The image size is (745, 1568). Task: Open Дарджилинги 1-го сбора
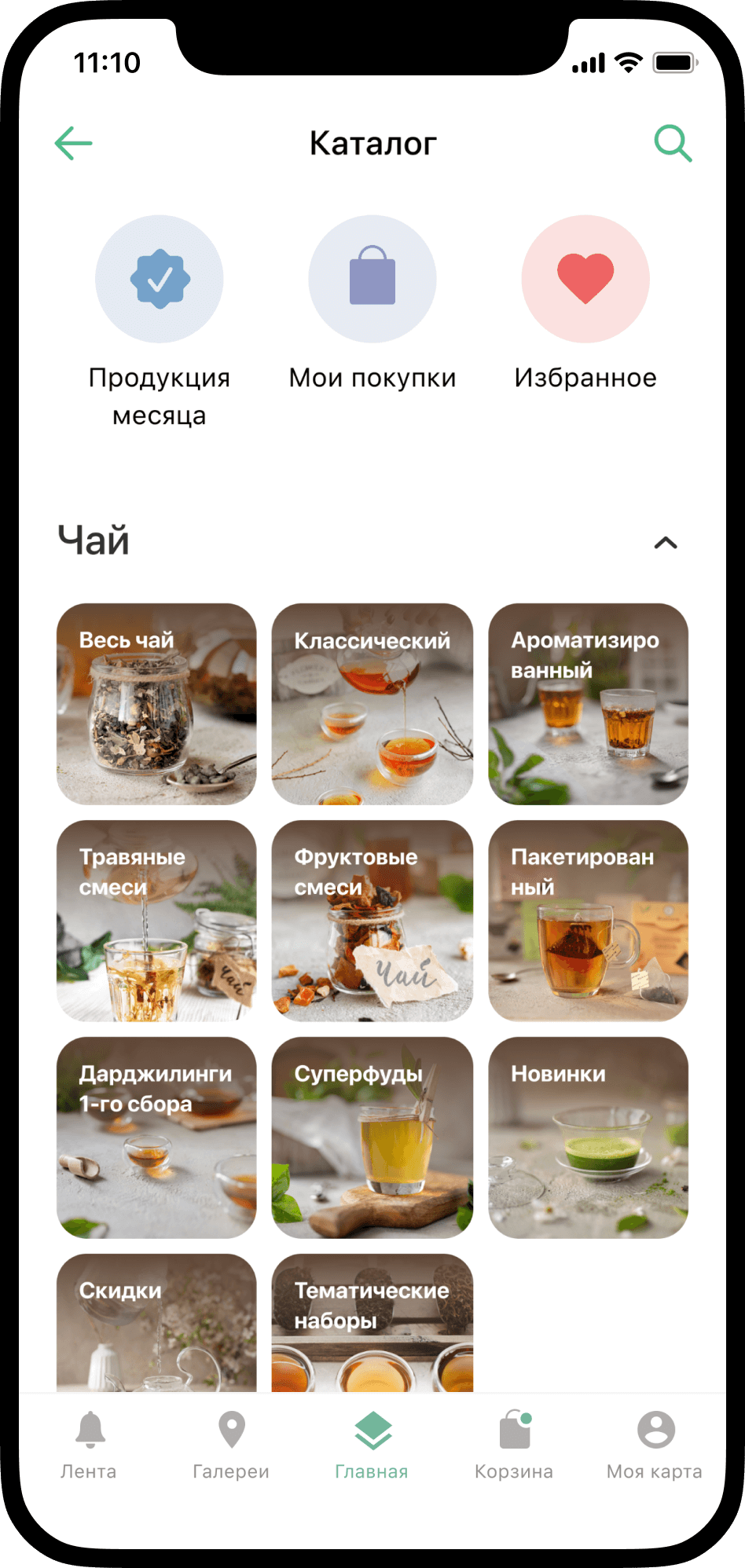(x=156, y=1138)
